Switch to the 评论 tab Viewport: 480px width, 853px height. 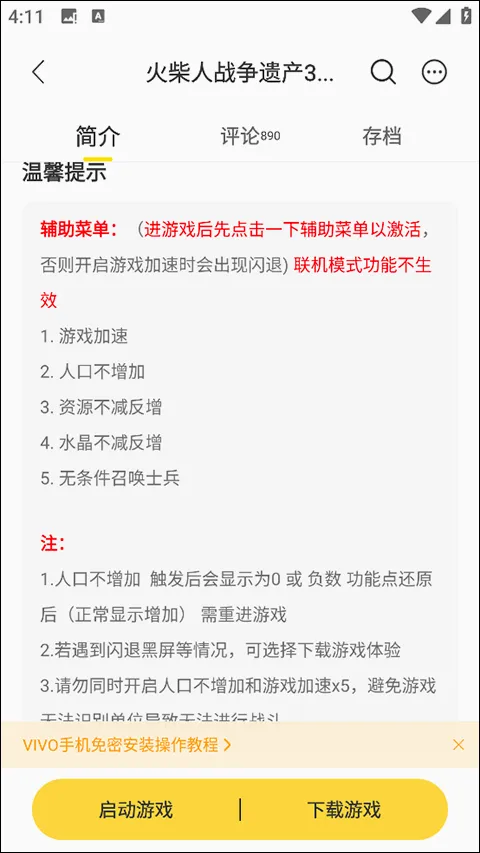tap(250, 136)
